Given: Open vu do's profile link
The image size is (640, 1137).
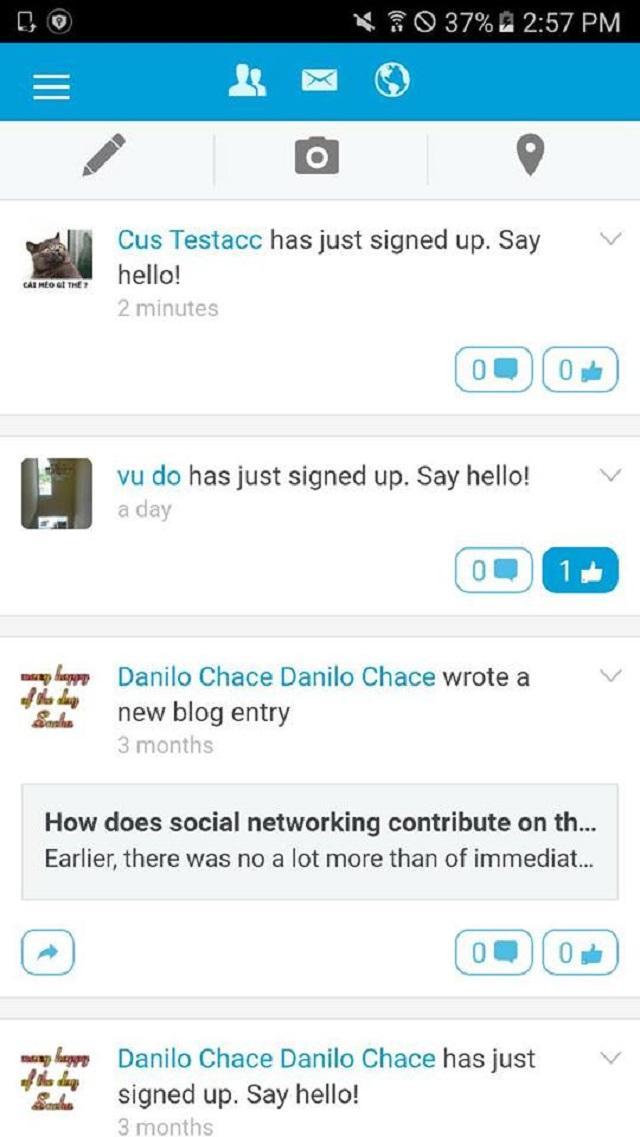Looking at the screenshot, I should tap(149, 476).
